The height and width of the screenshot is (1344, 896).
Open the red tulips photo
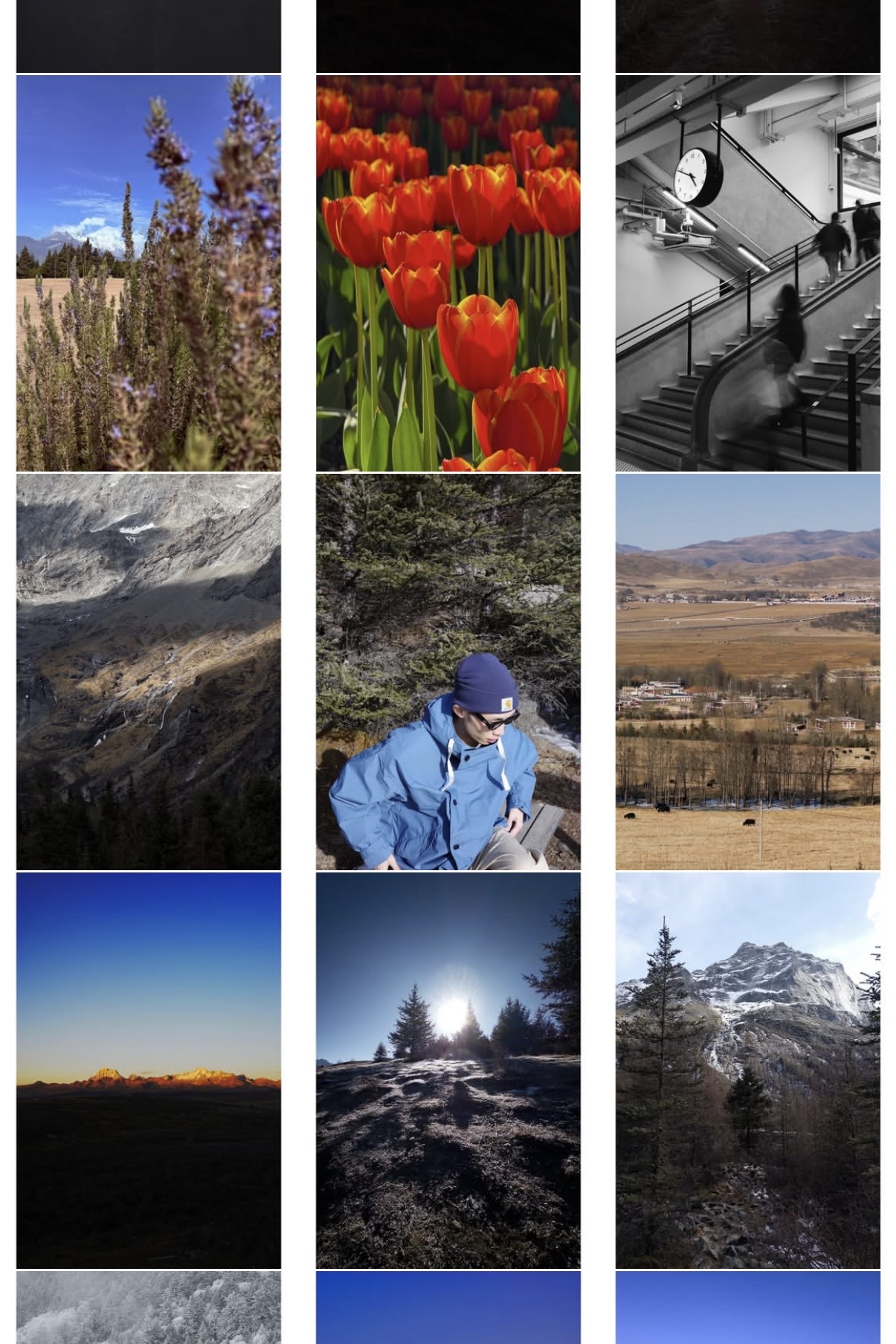tap(448, 273)
